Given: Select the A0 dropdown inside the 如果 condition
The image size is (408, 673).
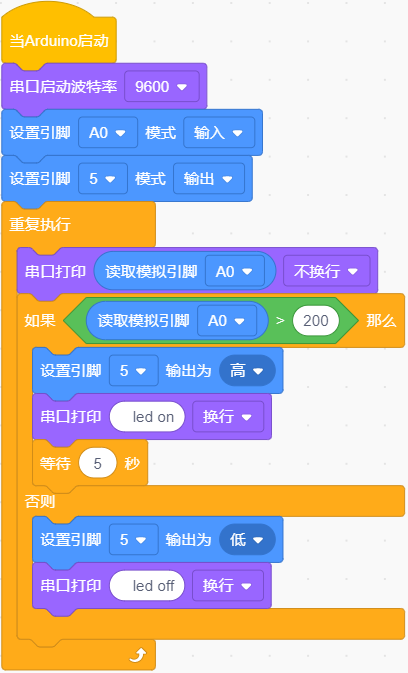Looking at the screenshot, I should click(x=227, y=321).
